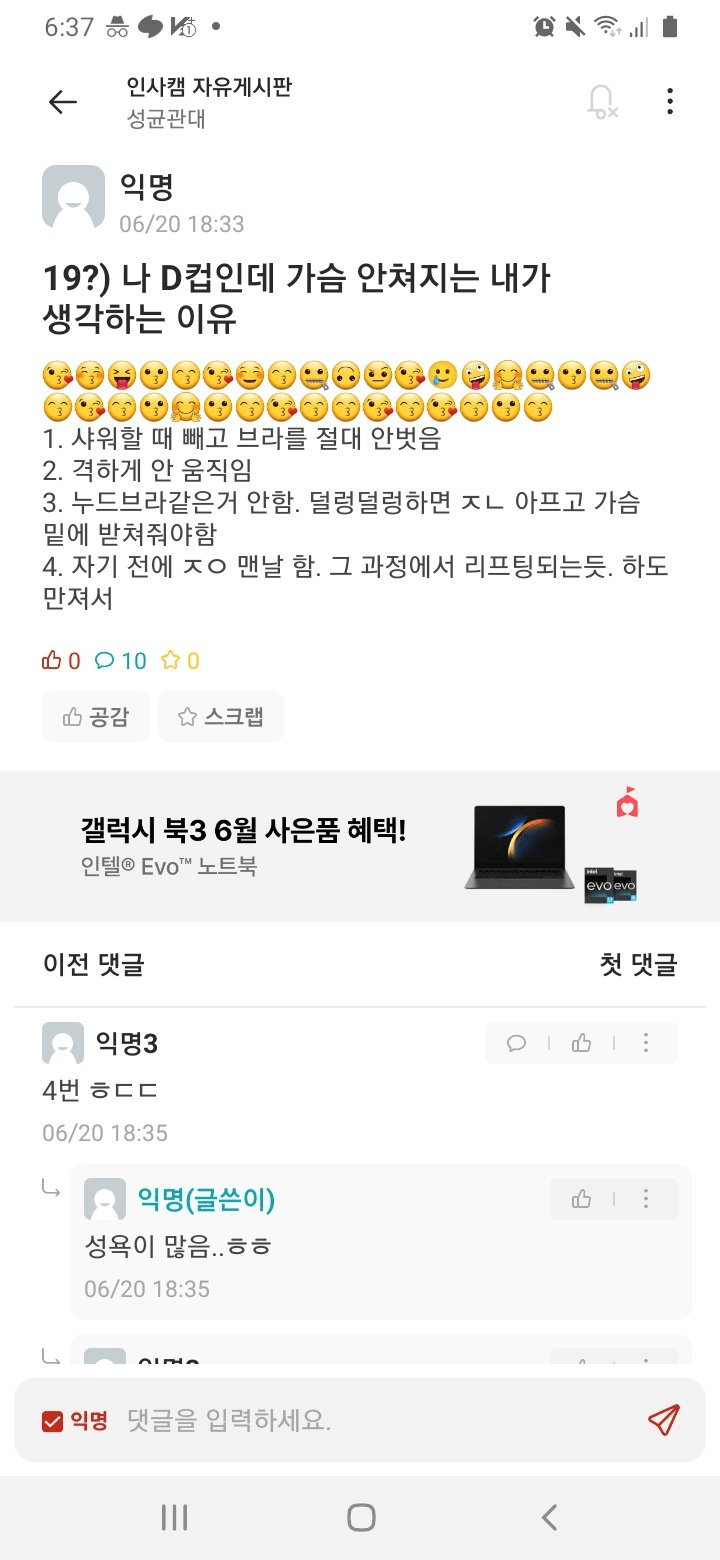
Task: Toggle the 익명 anonymous checkbox
Action: tap(53, 1420)
